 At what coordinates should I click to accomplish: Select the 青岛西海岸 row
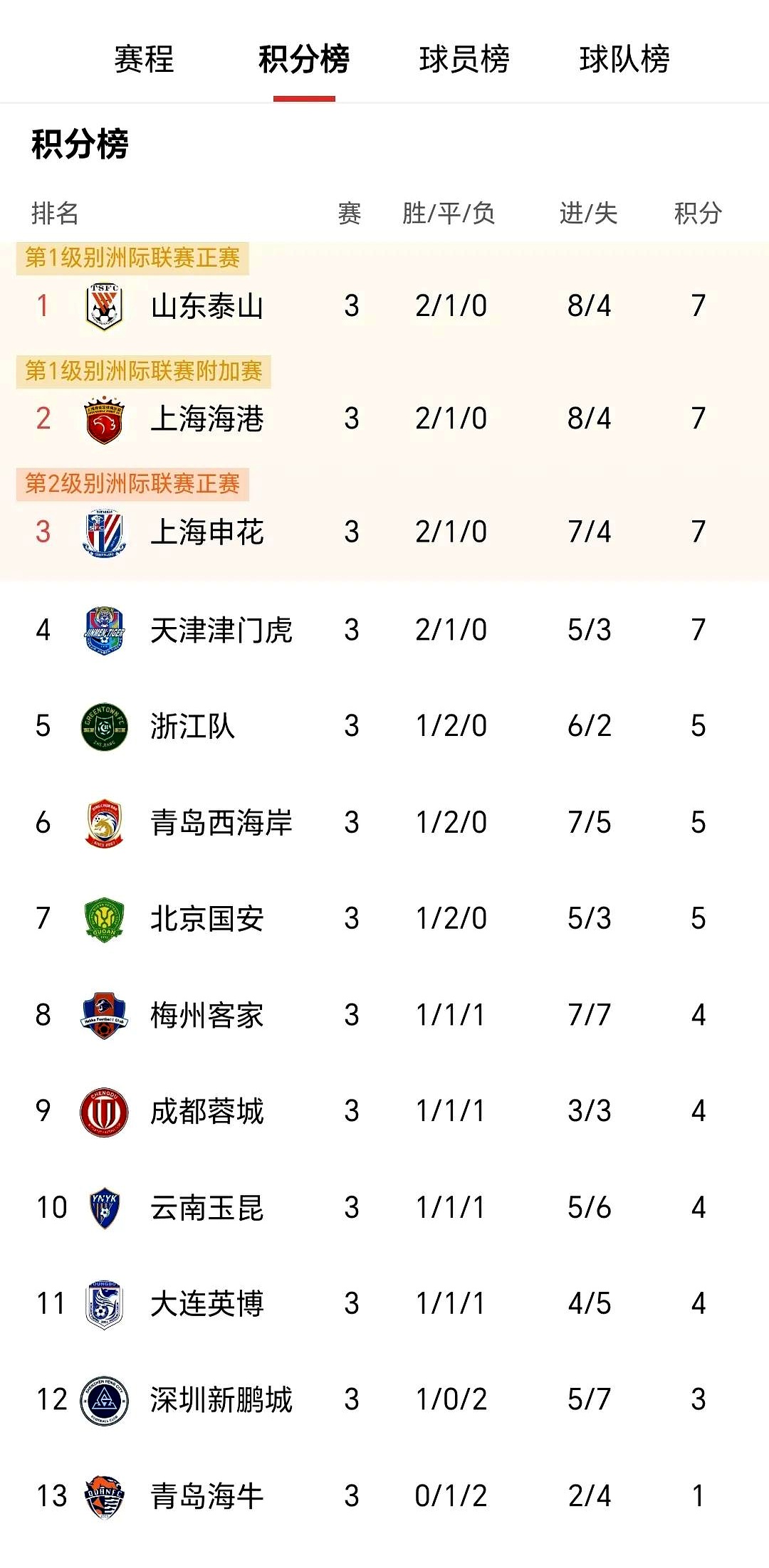(x=221, y=823)
